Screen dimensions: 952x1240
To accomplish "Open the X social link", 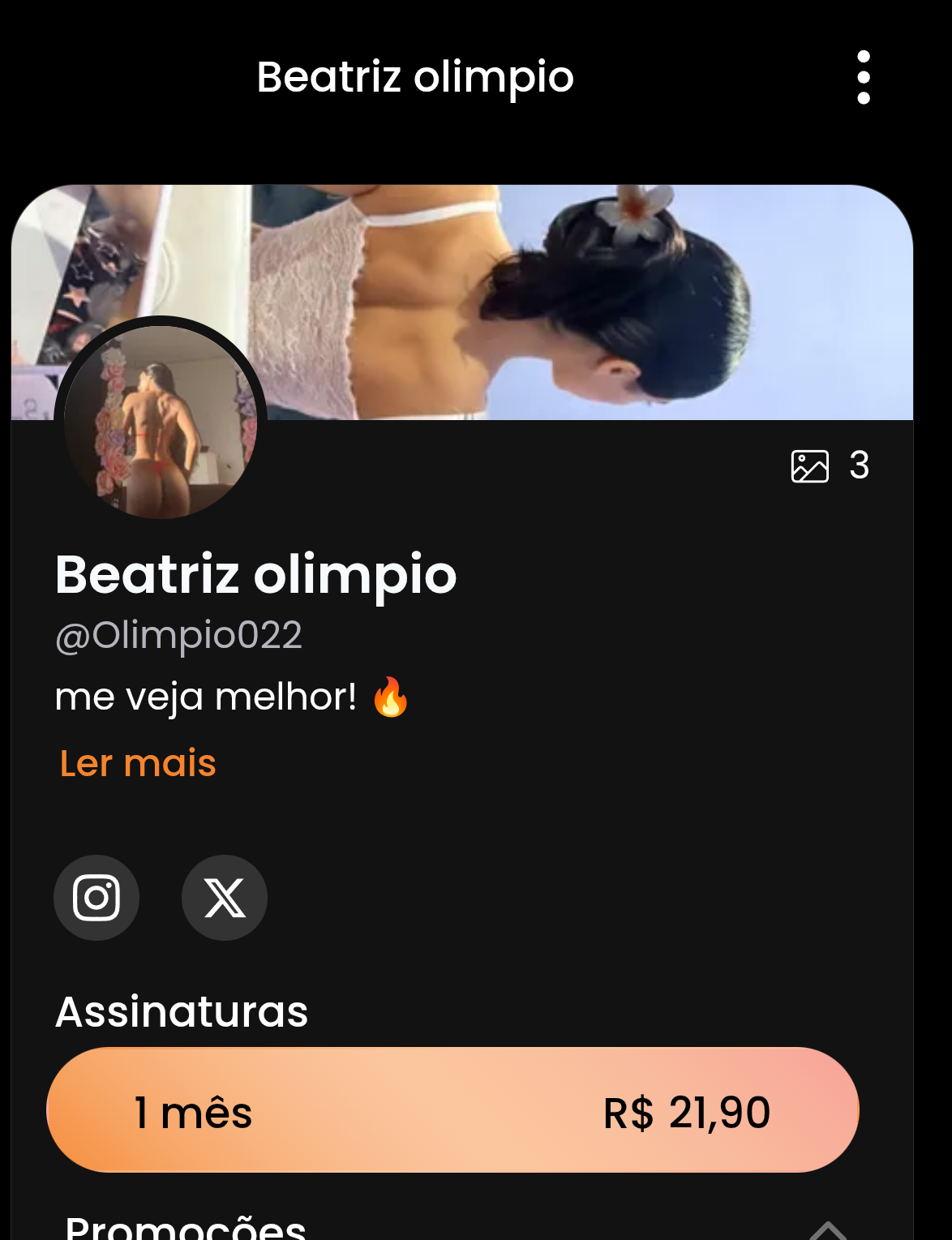I will [225, 898].
